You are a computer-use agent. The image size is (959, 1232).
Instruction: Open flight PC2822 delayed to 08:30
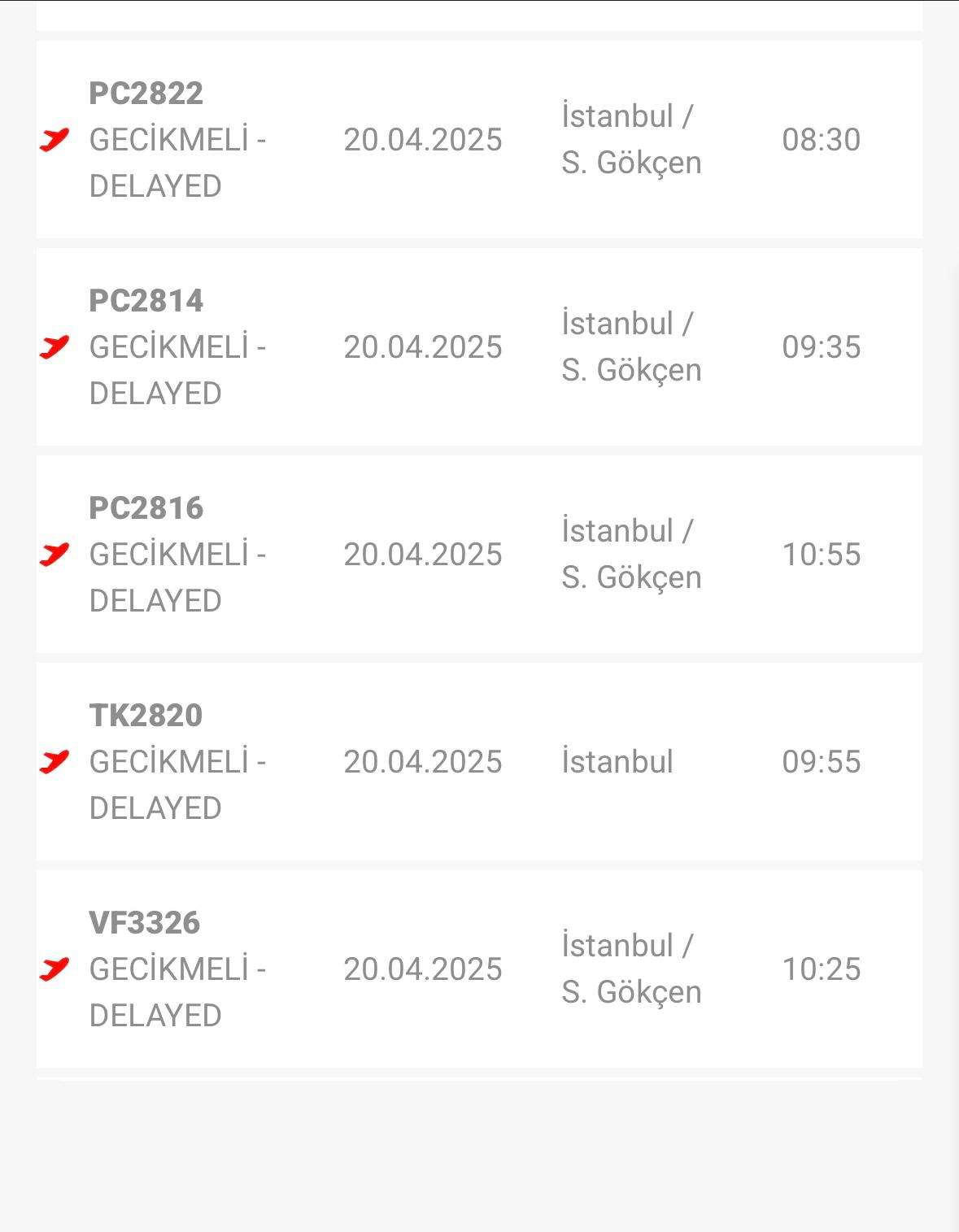(x=478, y=139)
